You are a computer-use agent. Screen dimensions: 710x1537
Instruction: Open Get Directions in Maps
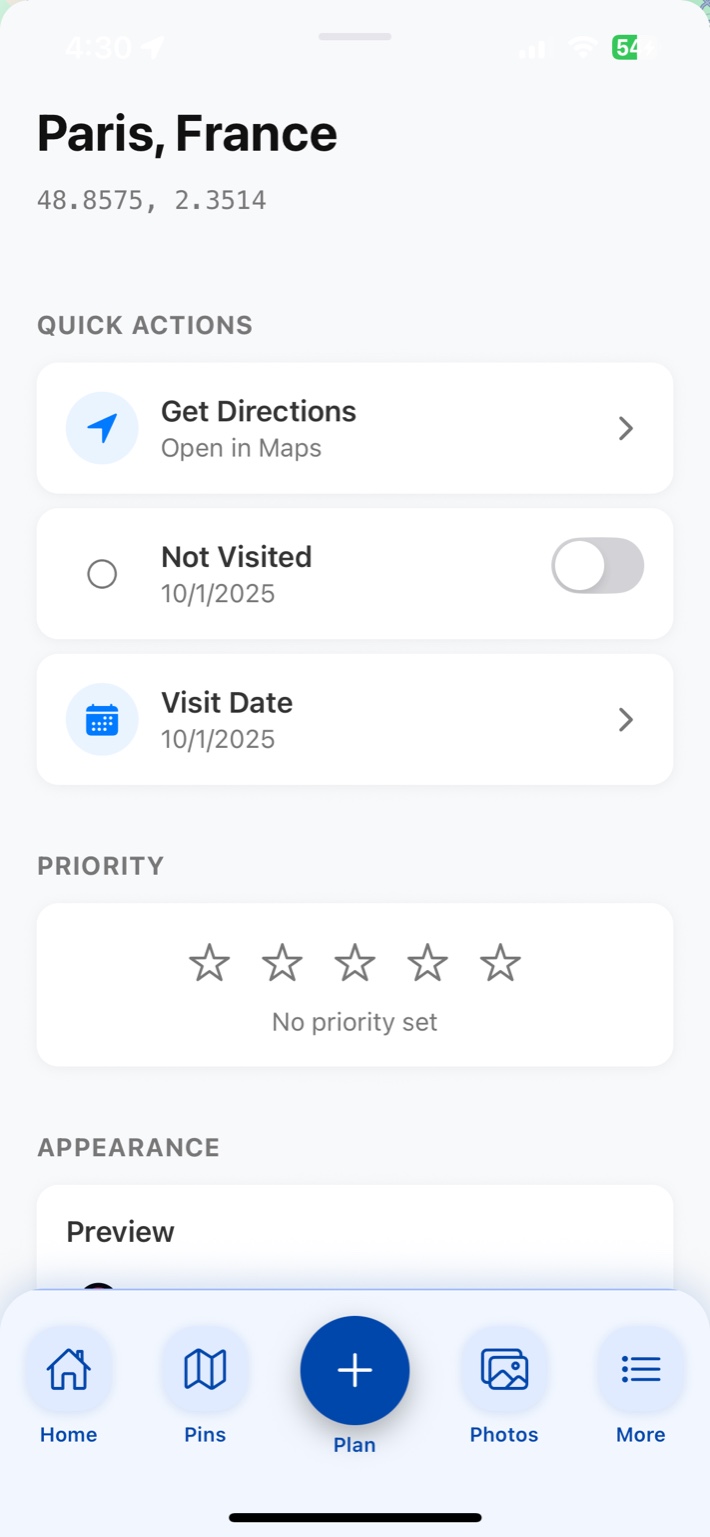(x=354, y=428)
